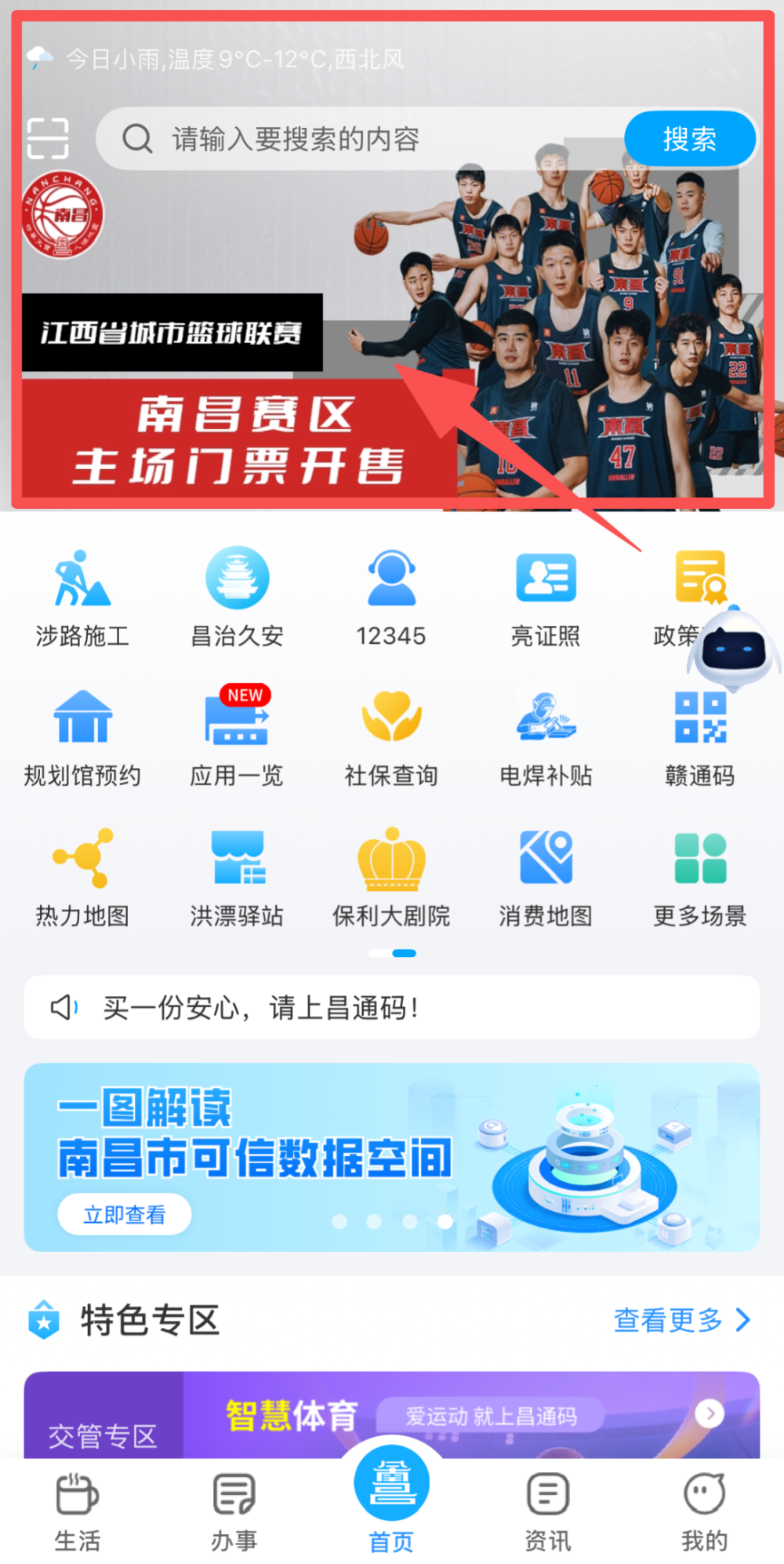Open the 涉路施工 service icon
This screenshot has height=1564, width=784.
[82, 596]
